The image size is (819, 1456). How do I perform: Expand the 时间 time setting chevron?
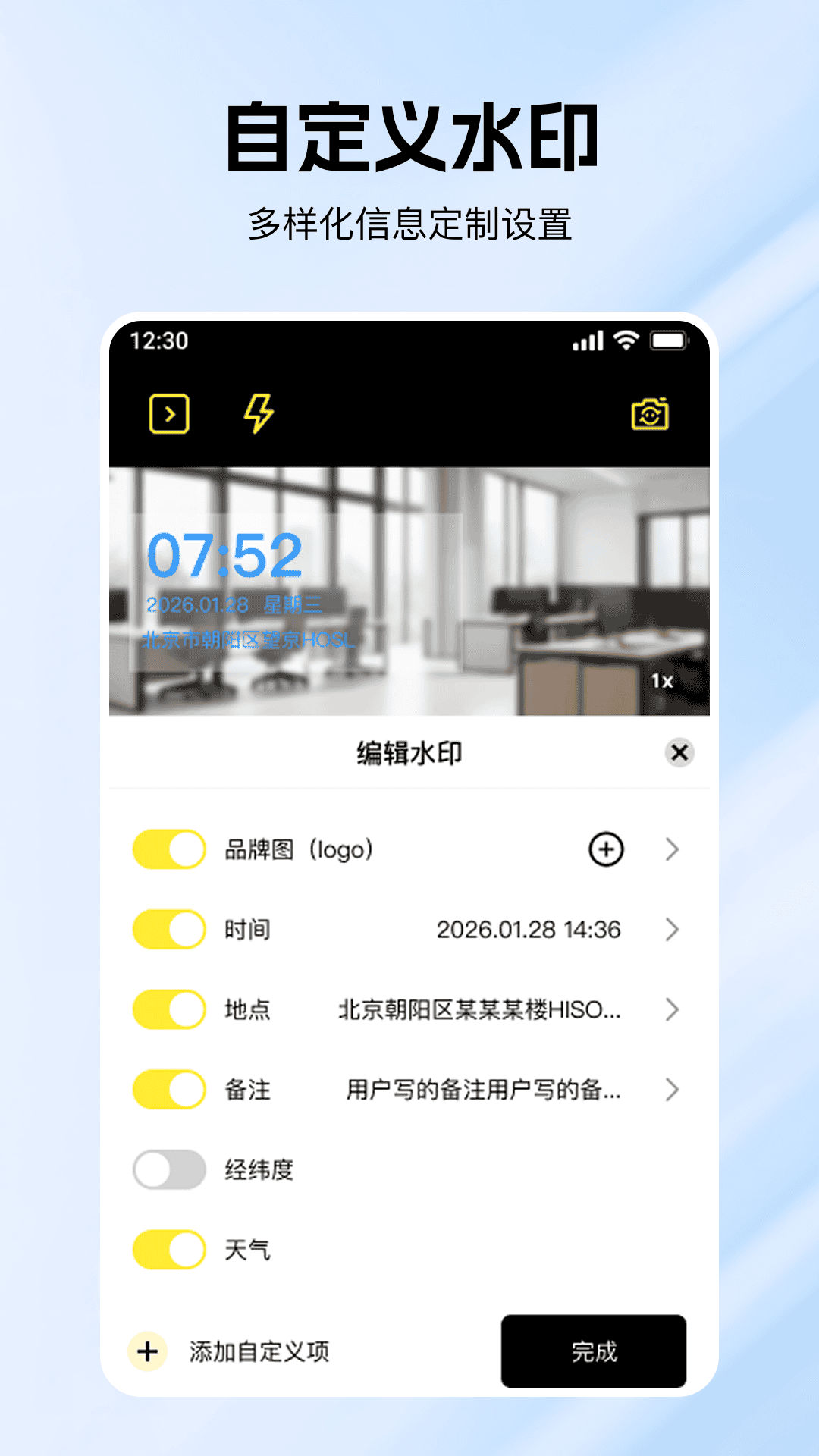(x=671, y=930)
